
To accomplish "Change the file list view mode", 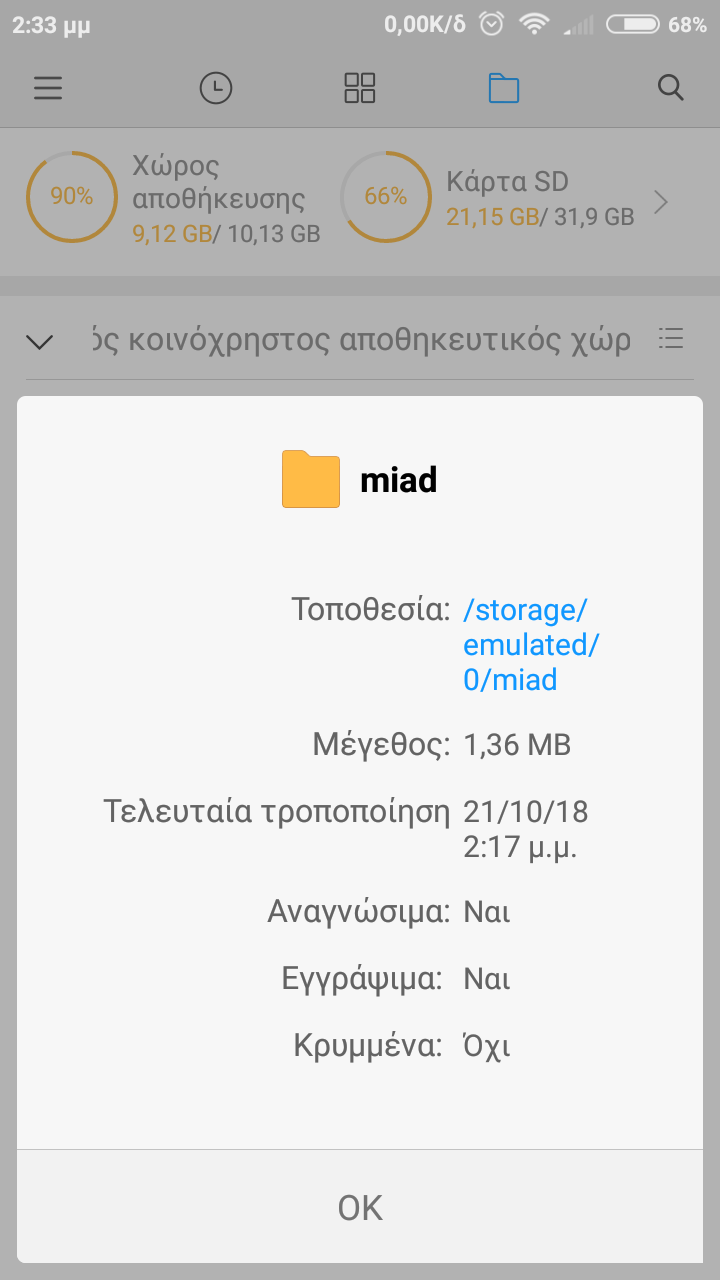I will (671, 340).
